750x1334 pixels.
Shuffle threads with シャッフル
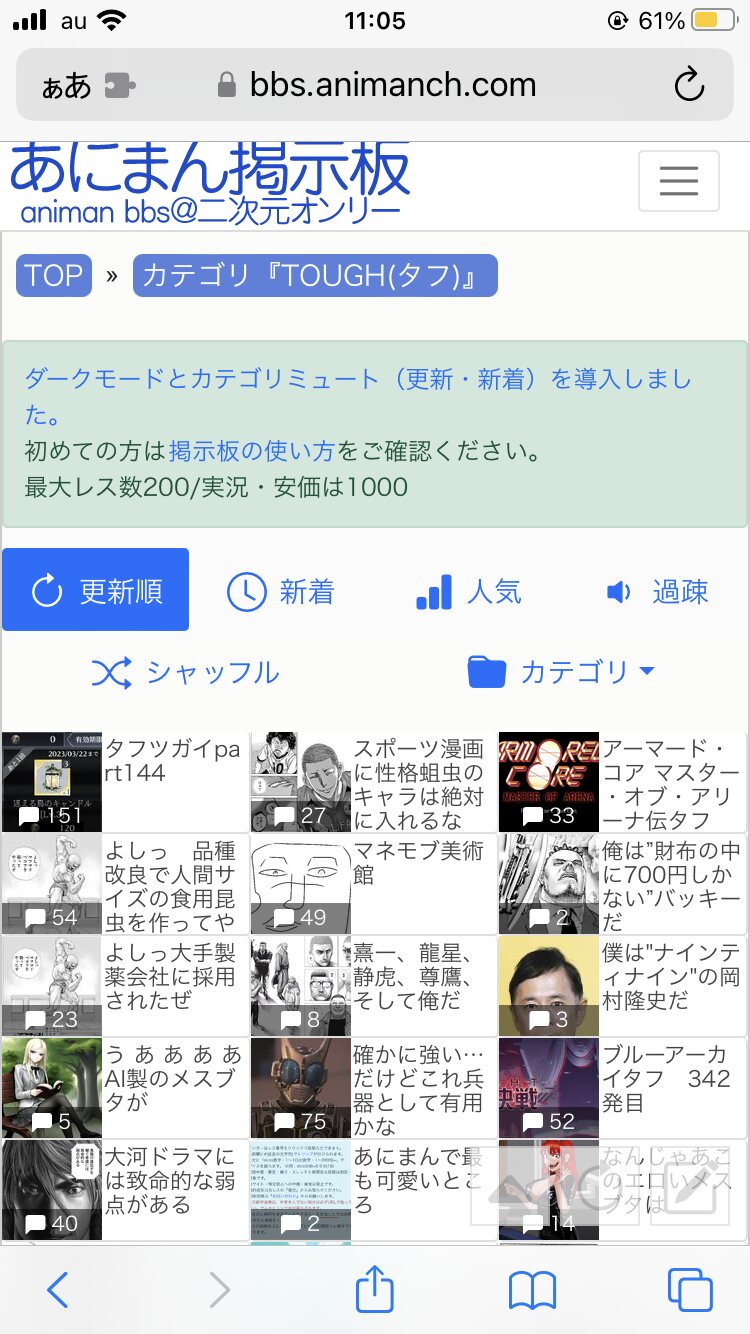[185, 672]
